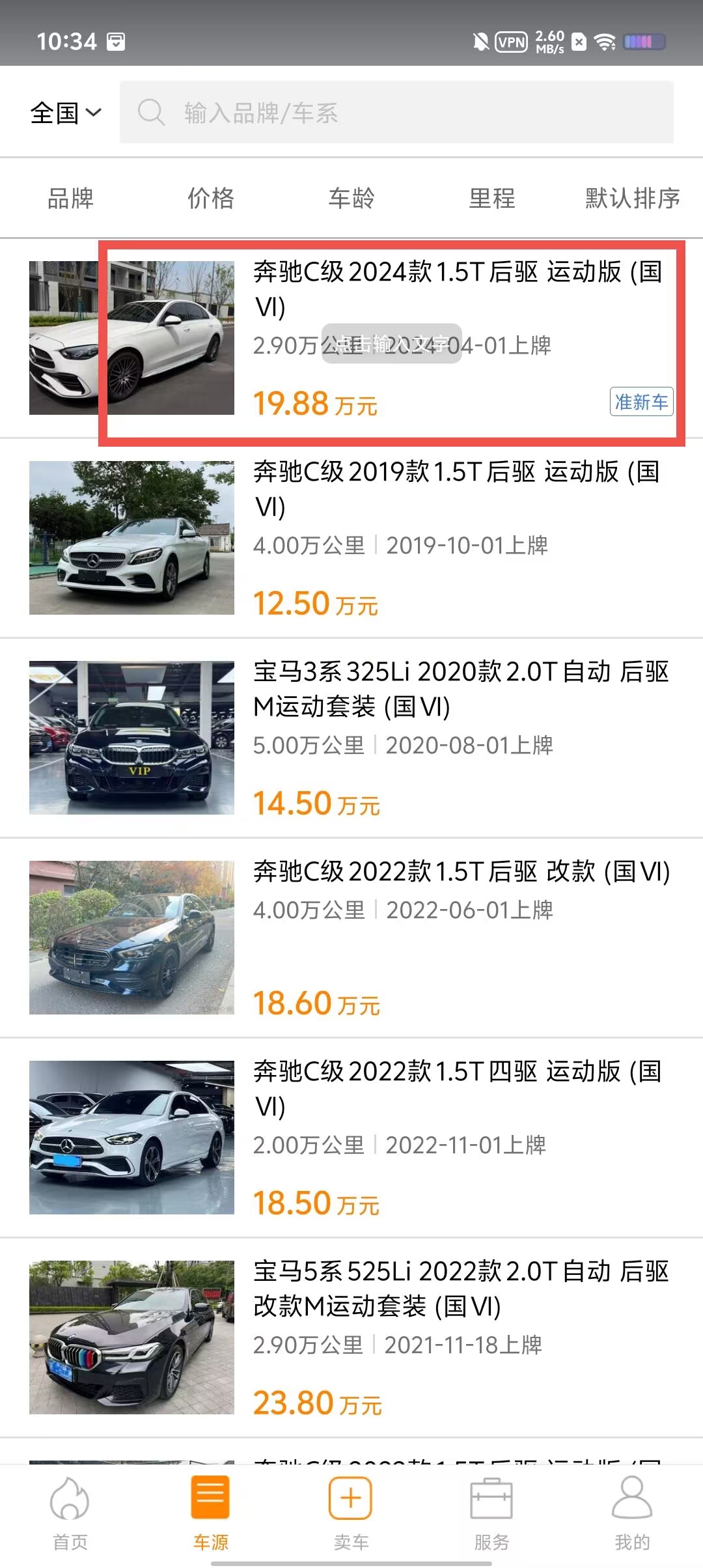
Task: Open the 奔驰C级 2022款 改款 listing at 18.60万元
Action: [351, 938]
